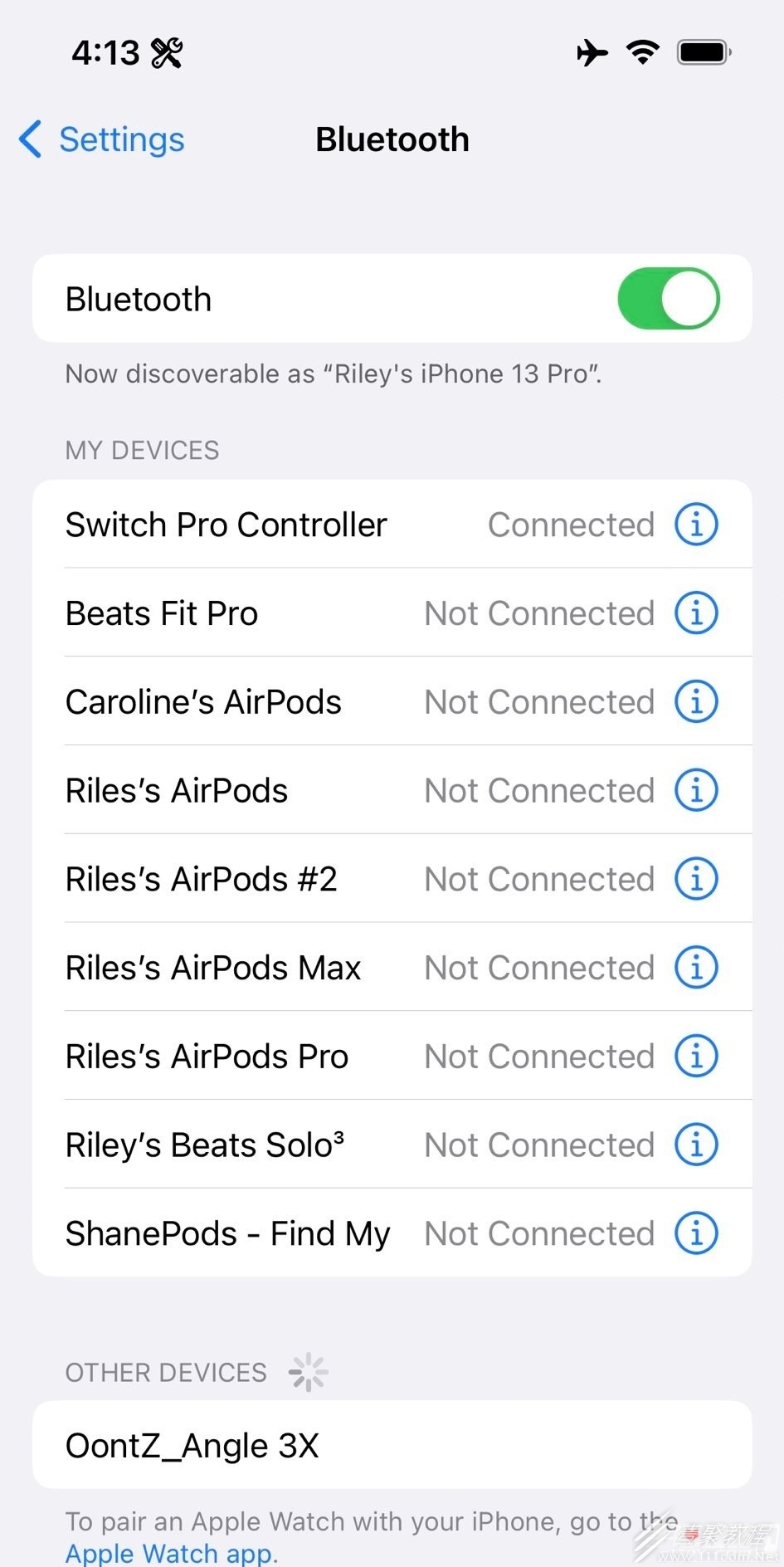
Task: Turn off the Bluetooth switch
Action: (x=668, y=298)
